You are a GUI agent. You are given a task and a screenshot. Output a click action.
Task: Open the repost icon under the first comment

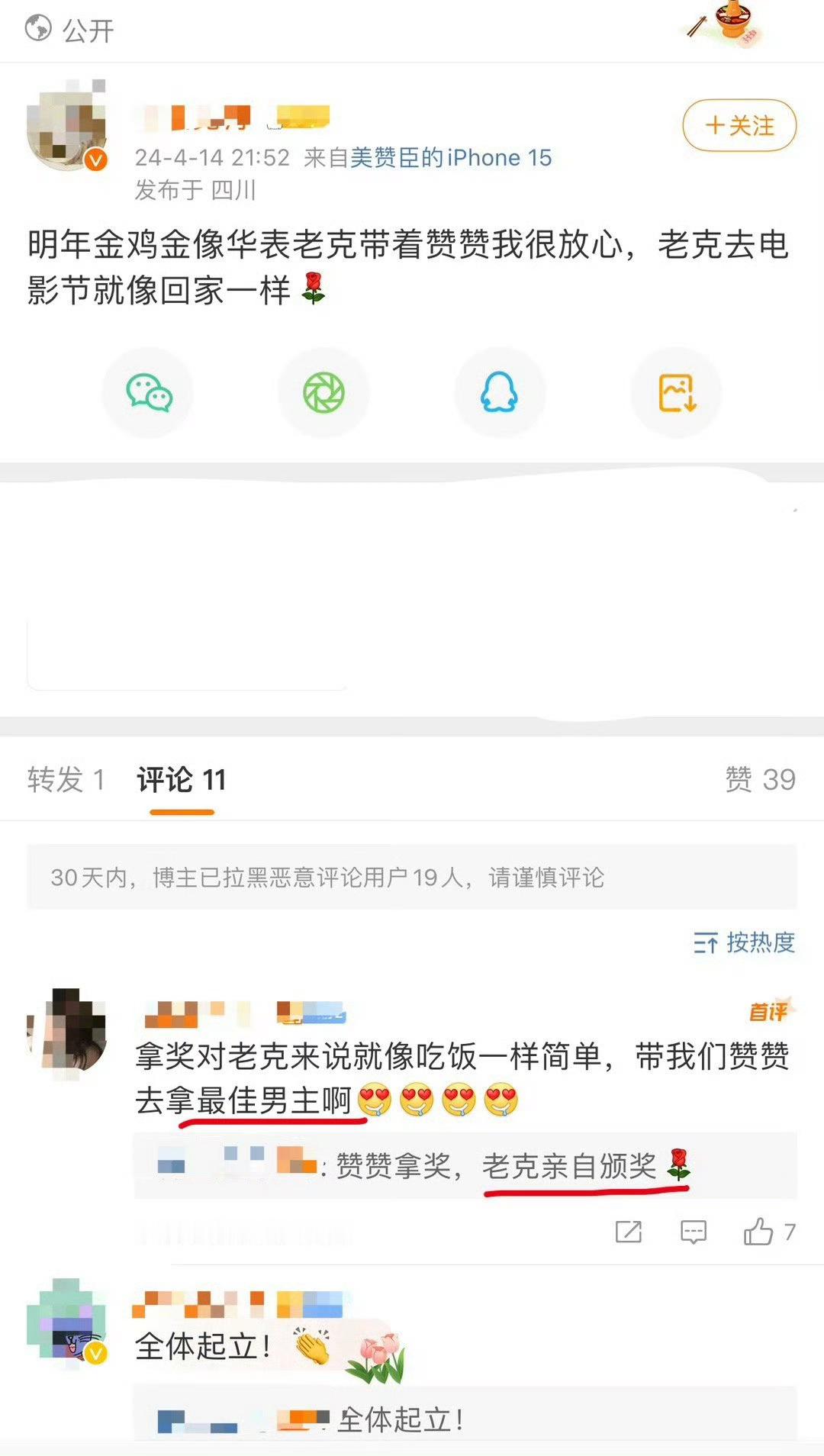coord(627,1229)
